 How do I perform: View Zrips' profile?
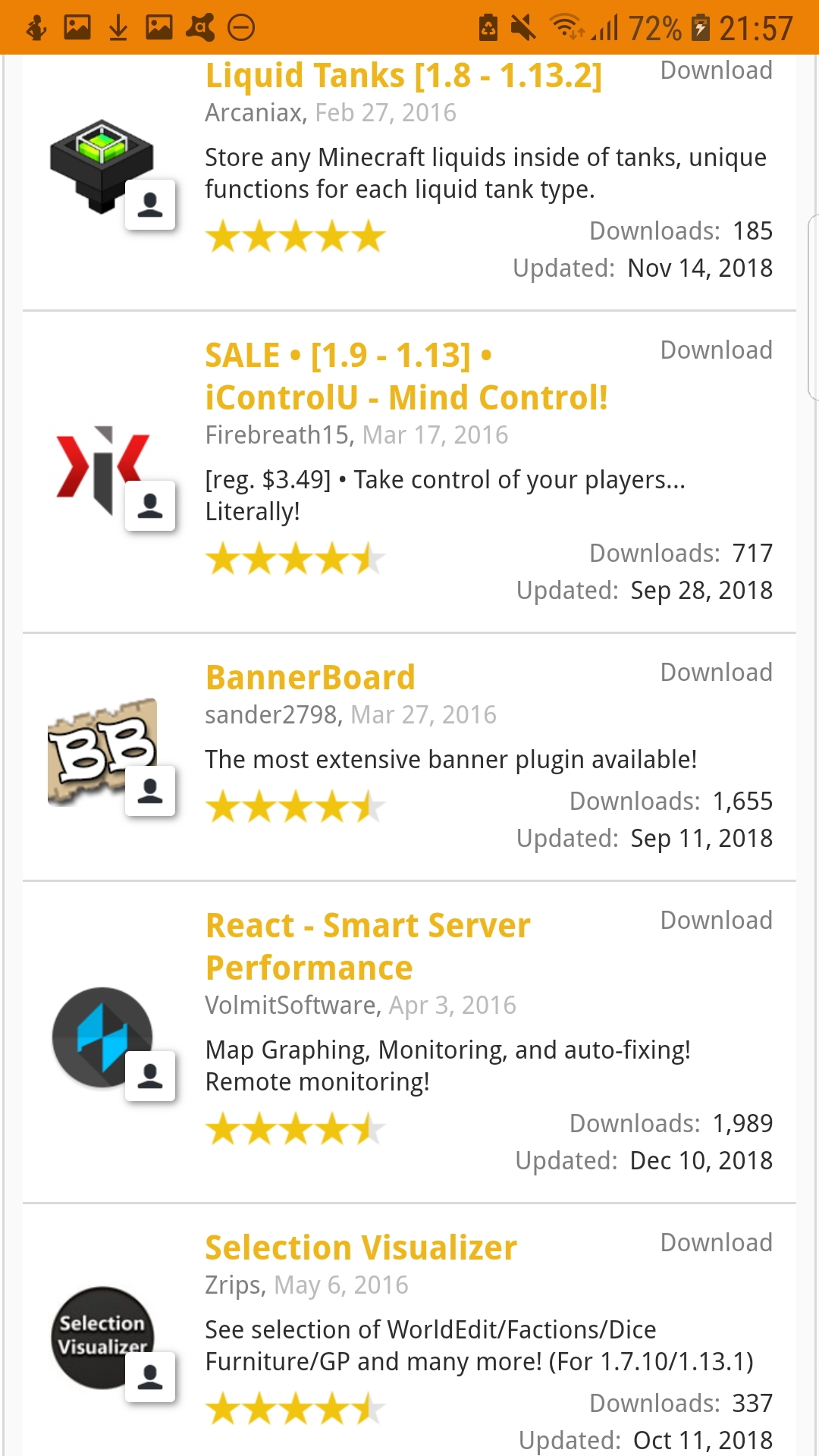(234, 1285)
